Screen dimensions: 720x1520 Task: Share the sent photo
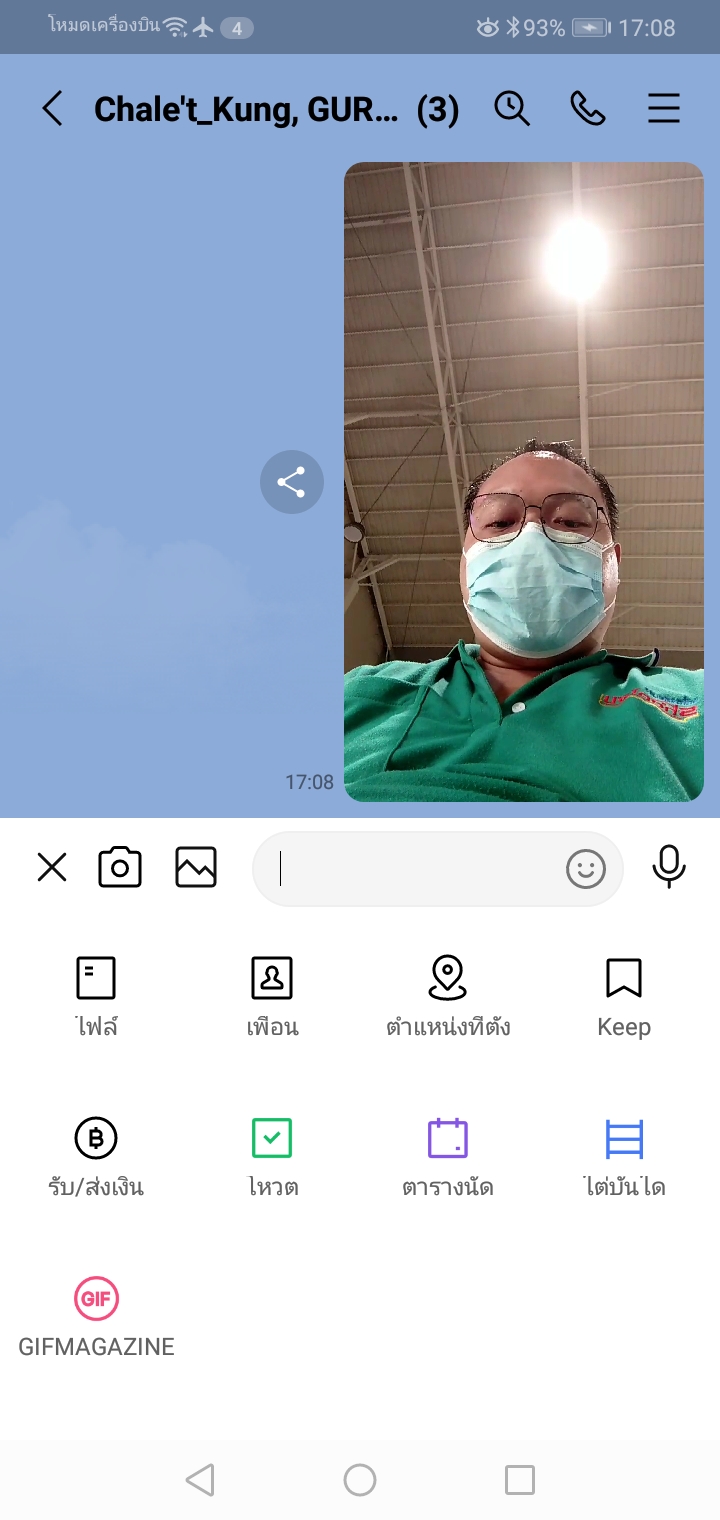click(291, 483)
